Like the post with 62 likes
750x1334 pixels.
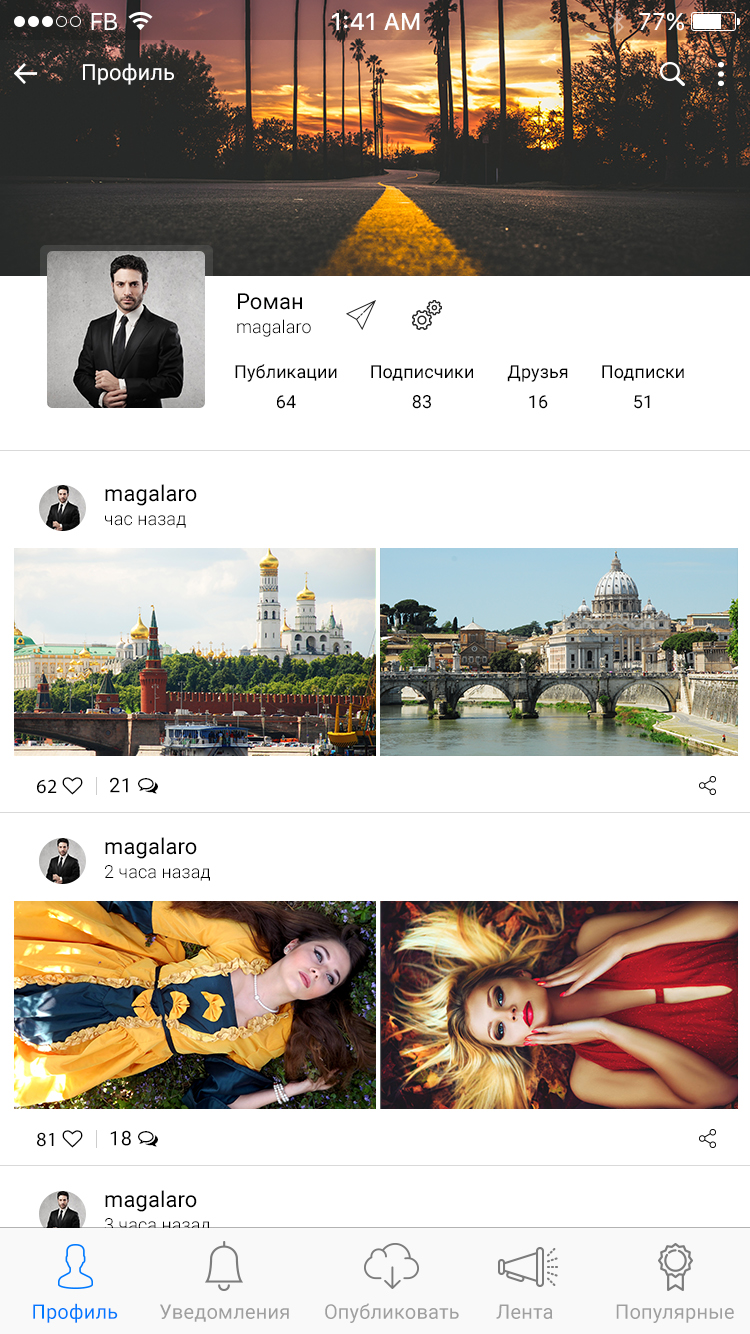[x=72, y=786]
